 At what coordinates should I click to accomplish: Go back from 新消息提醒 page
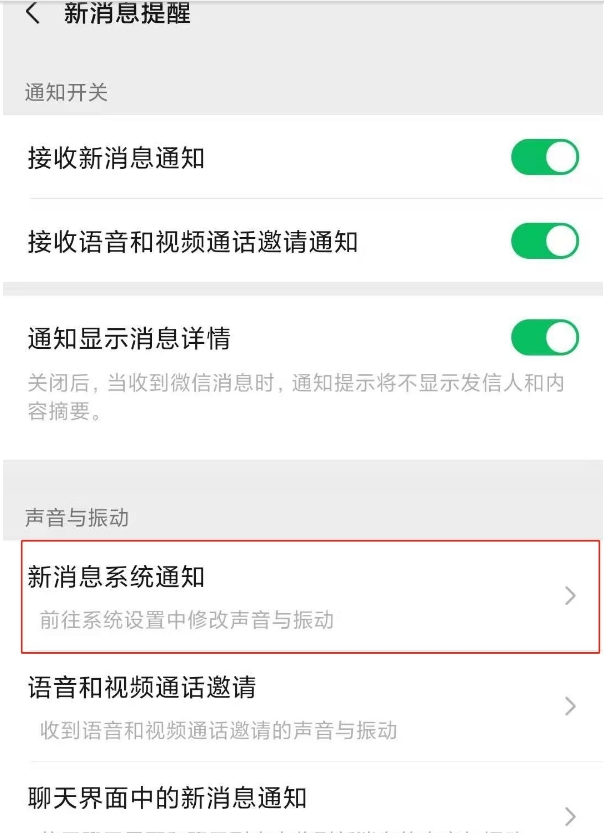pos(33,14)
